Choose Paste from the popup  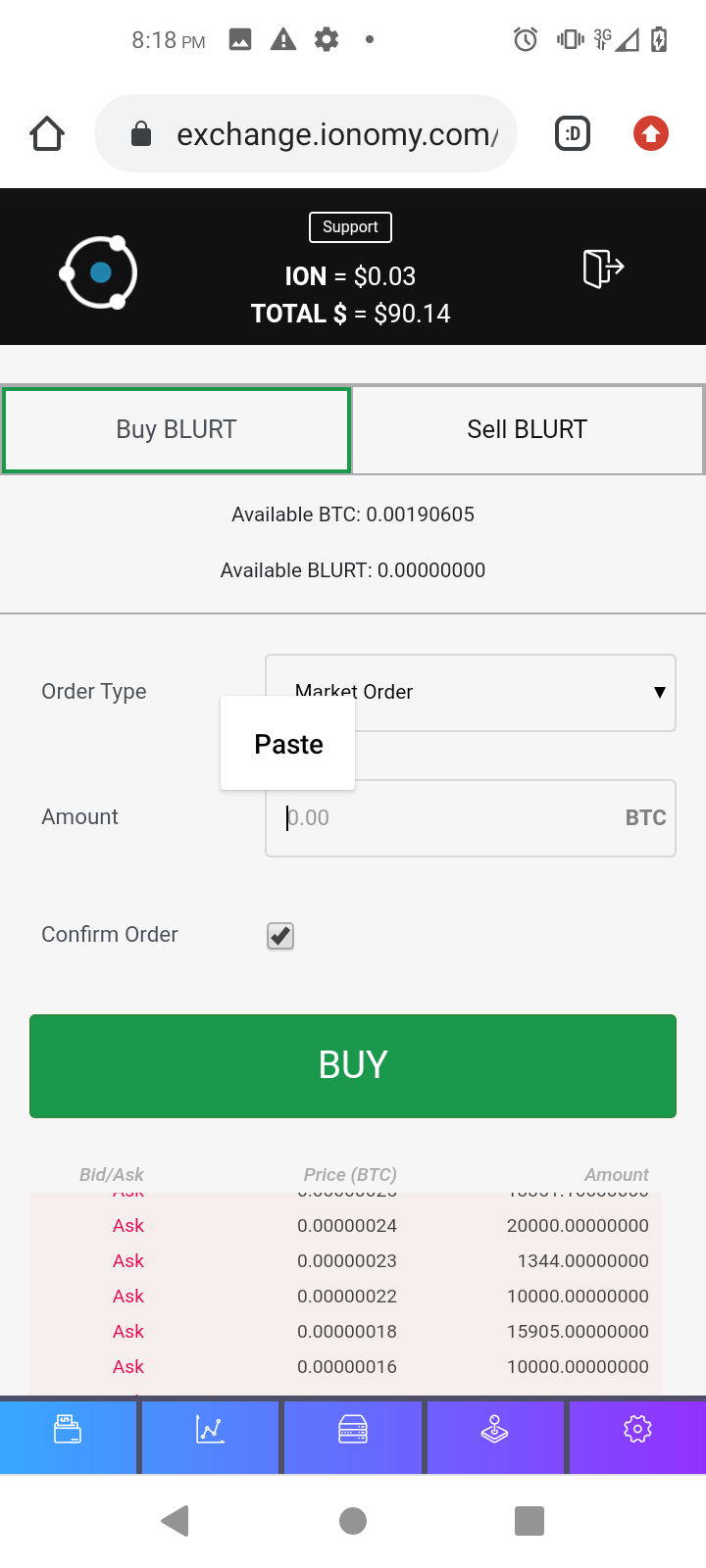(288, 744)
